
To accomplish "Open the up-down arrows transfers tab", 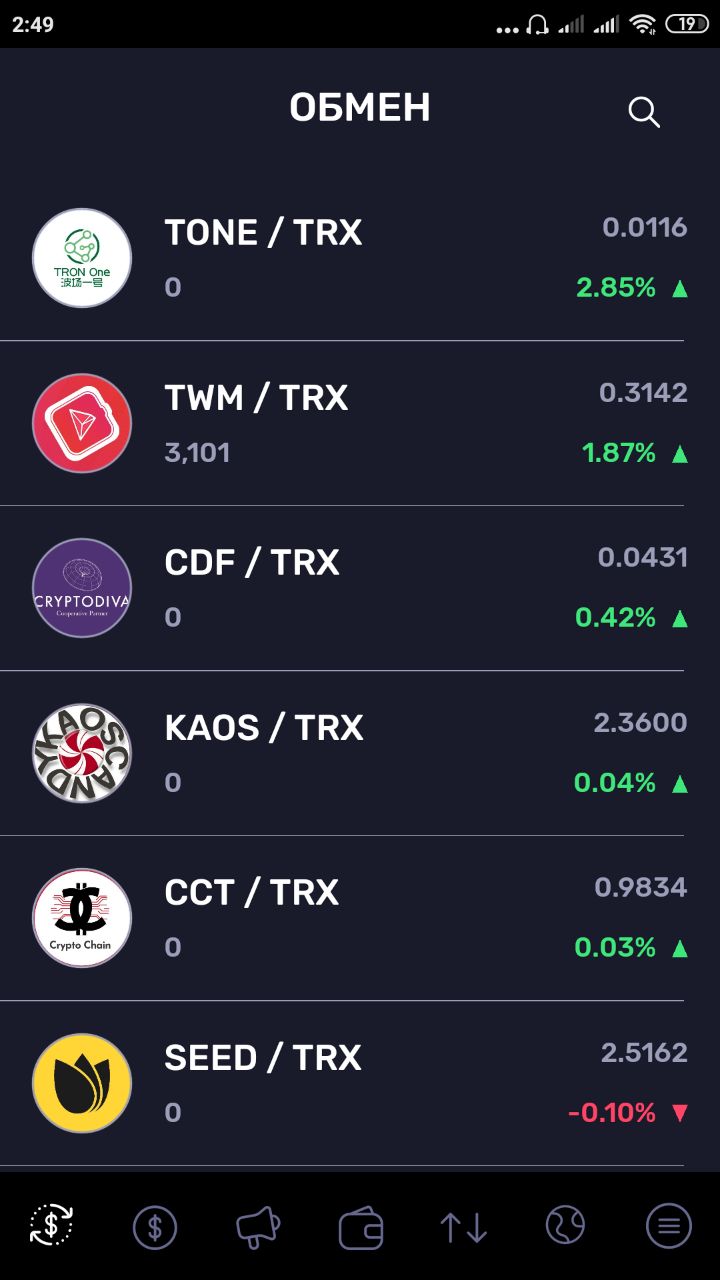I will pos(463,1227).
